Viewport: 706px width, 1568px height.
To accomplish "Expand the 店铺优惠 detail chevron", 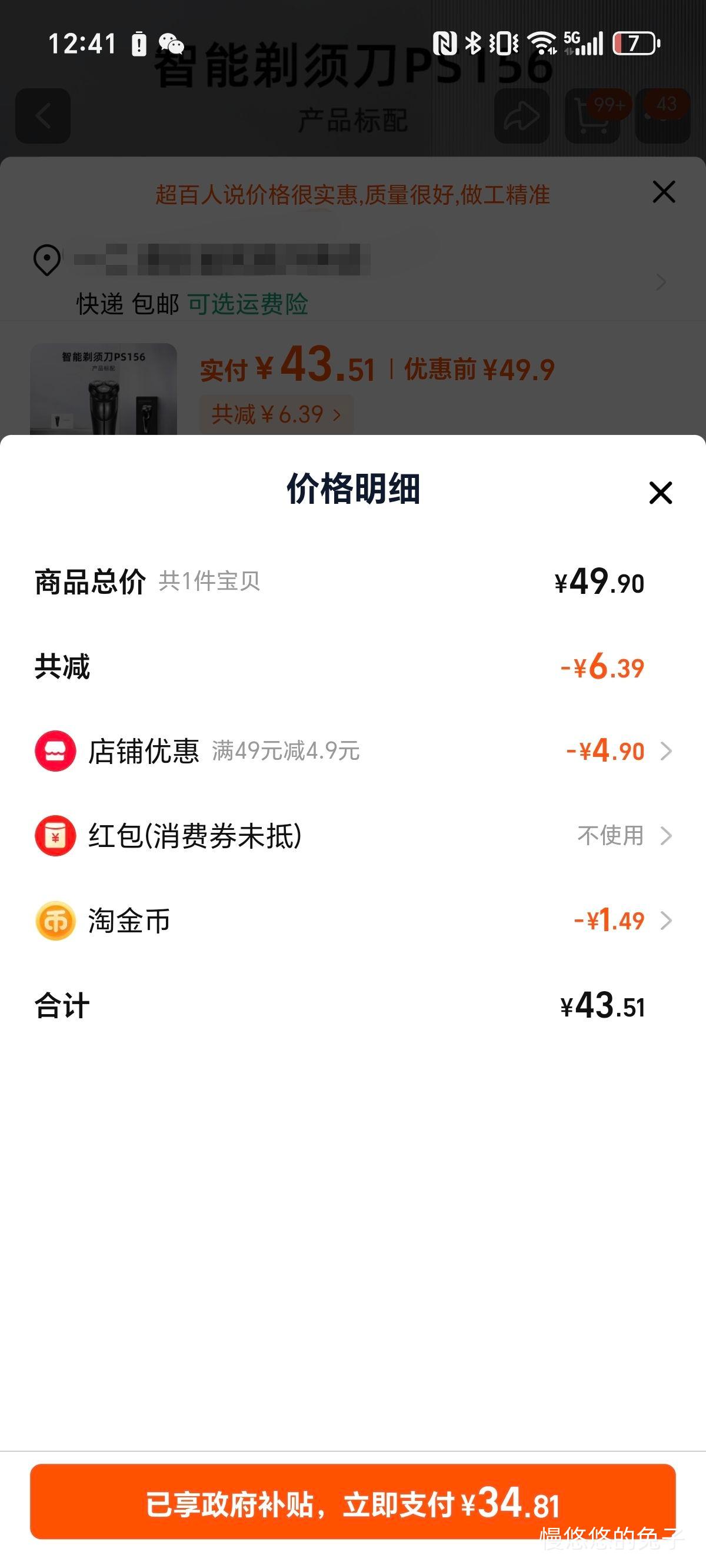I will coord(666,752).
